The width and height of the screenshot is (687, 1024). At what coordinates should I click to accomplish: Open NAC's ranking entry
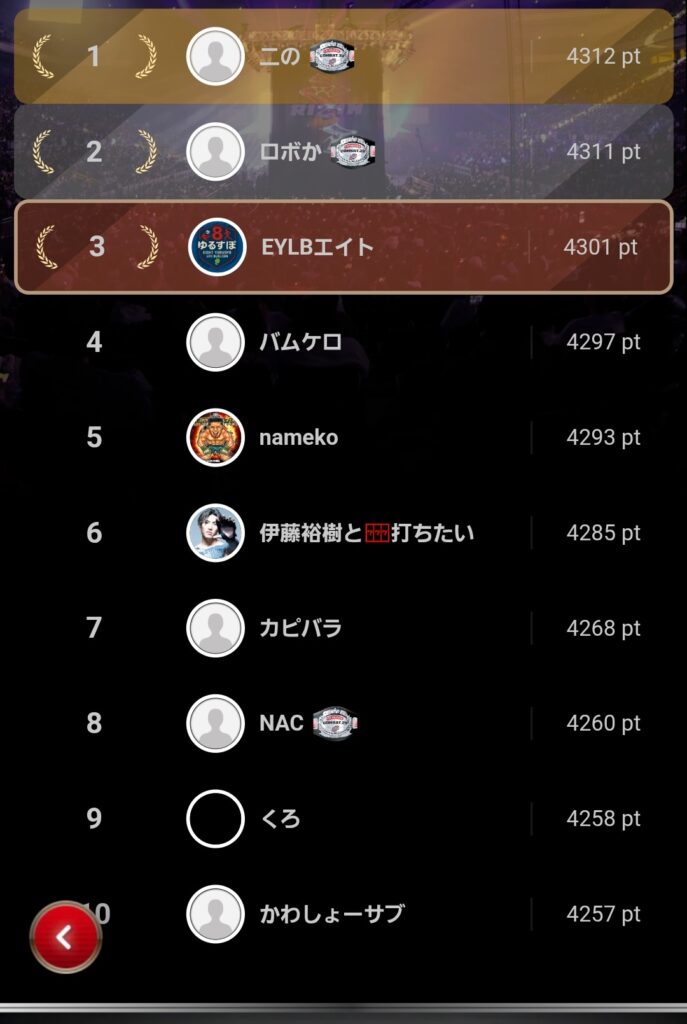[343, 723]
